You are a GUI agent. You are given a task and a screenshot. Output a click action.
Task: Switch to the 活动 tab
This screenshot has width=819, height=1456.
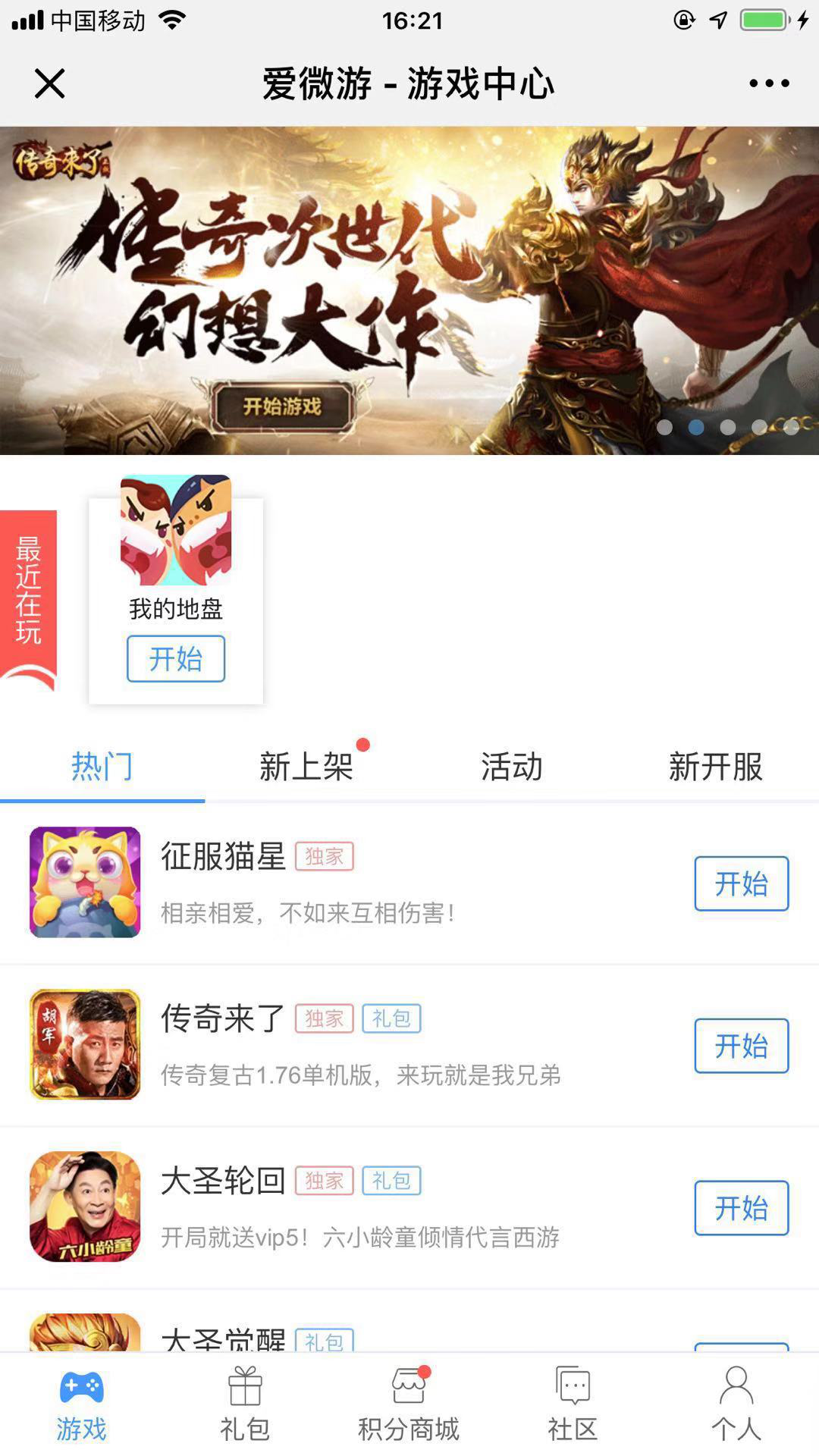click(512, 767)
